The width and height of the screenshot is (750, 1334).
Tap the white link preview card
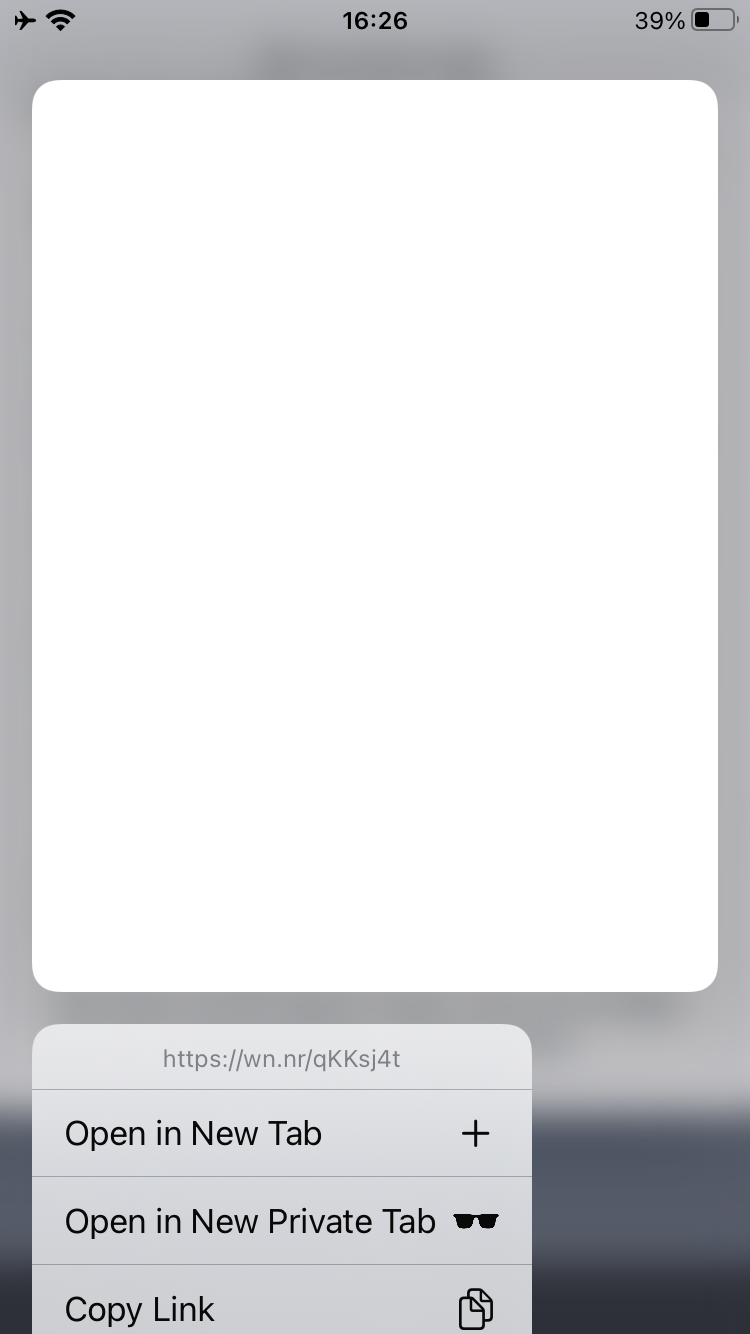(x=375, y=536)
